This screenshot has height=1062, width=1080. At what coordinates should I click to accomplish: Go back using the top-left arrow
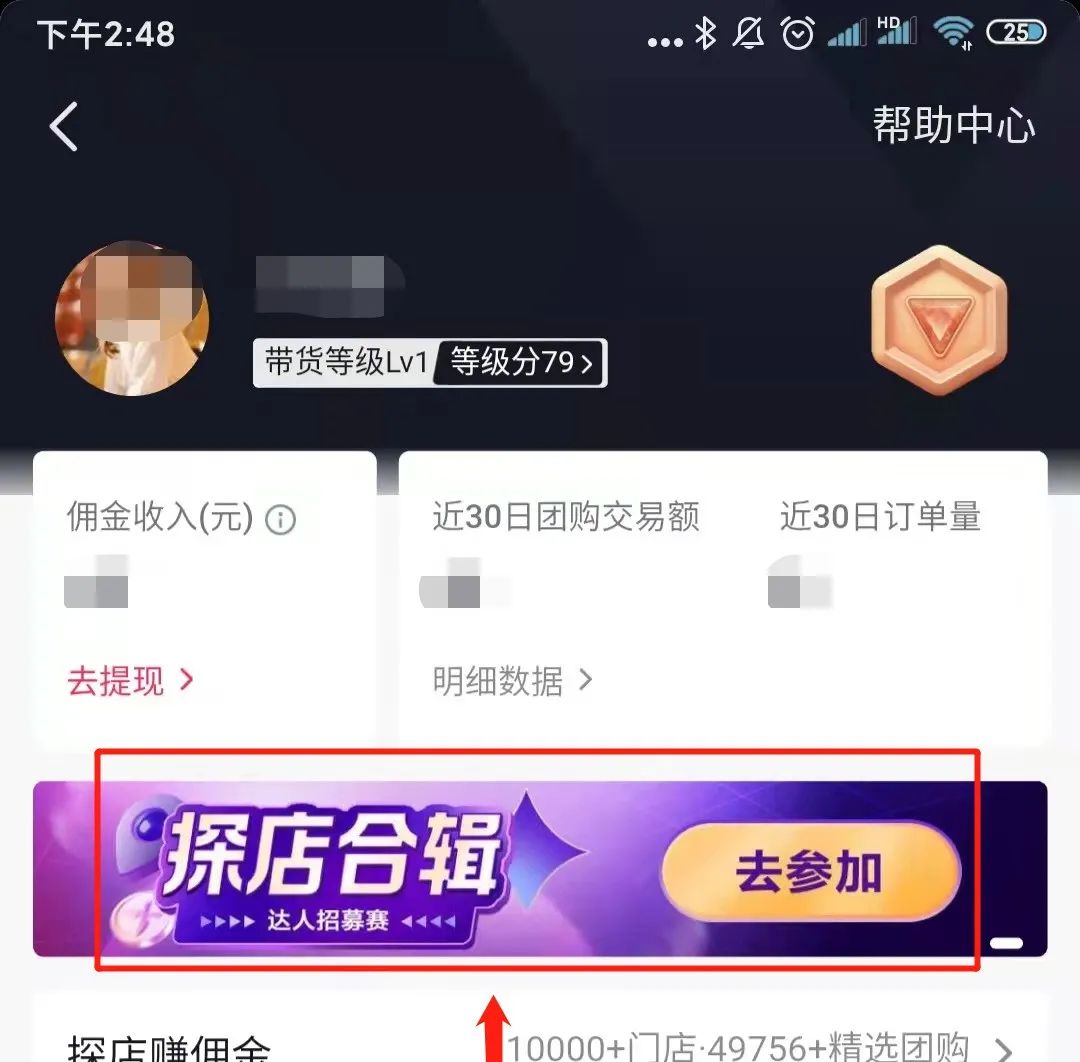(64, 126)
